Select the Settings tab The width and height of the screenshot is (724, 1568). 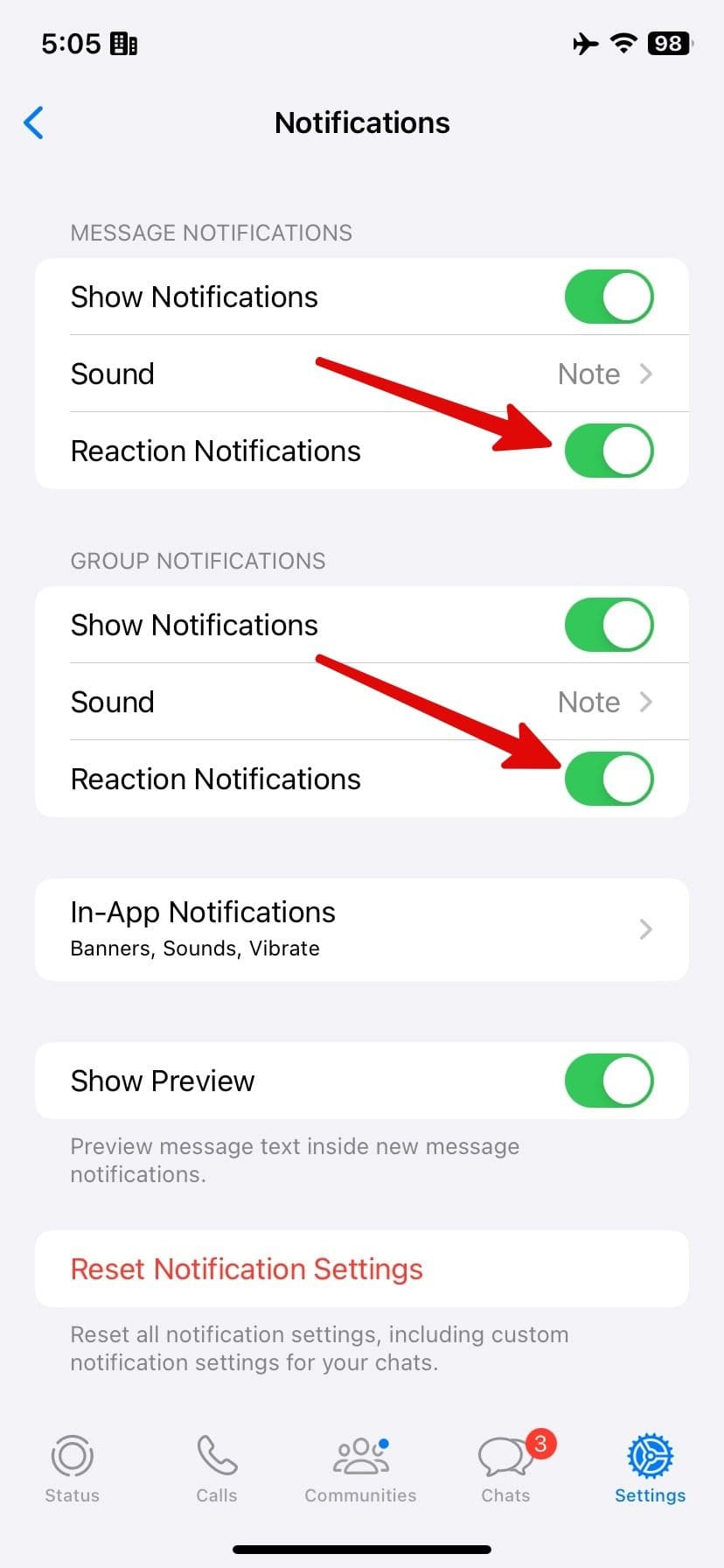click(650, 1470)
